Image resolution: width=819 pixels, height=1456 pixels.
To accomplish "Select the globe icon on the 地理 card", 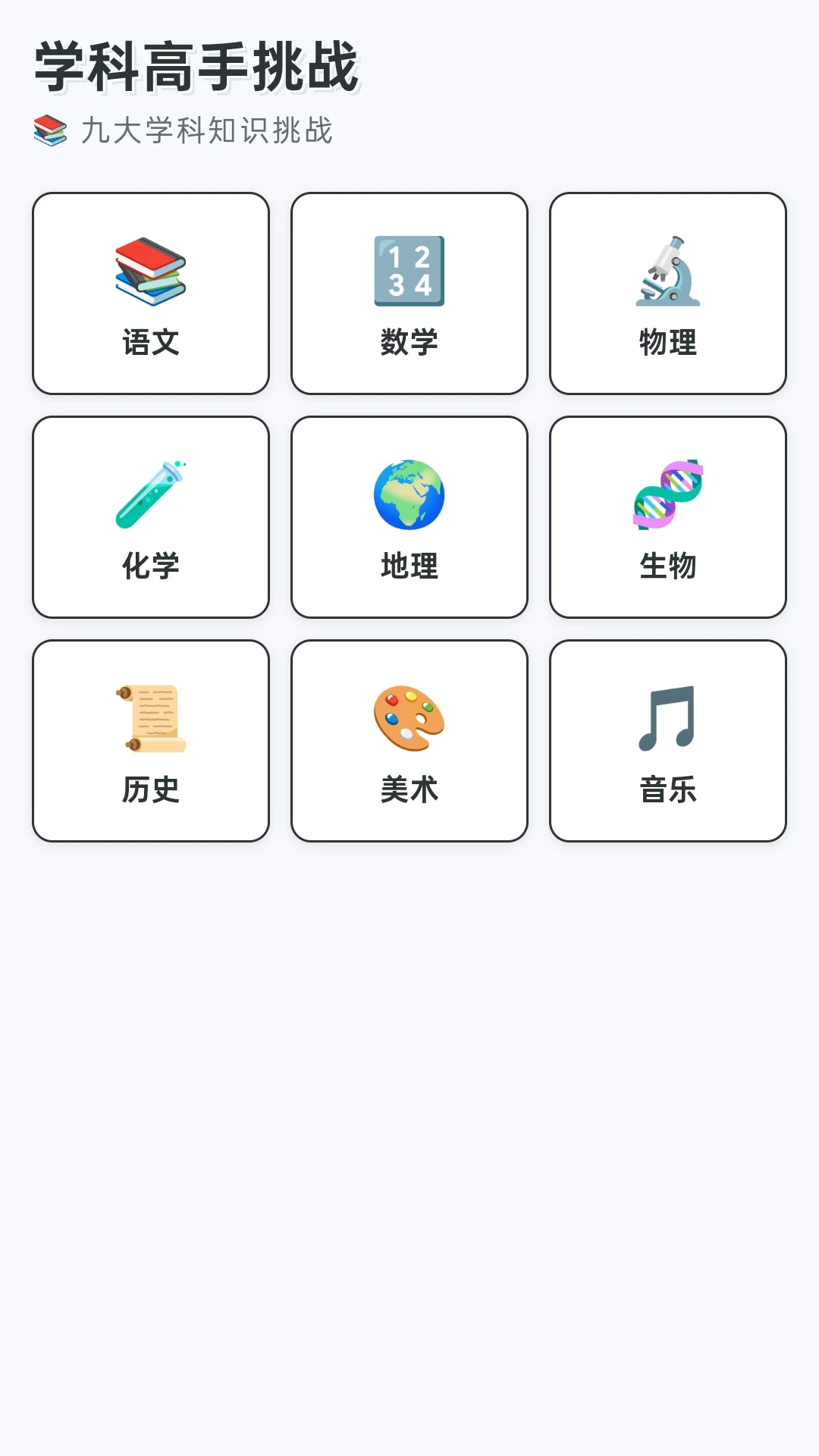I will (x=409, y=494).
